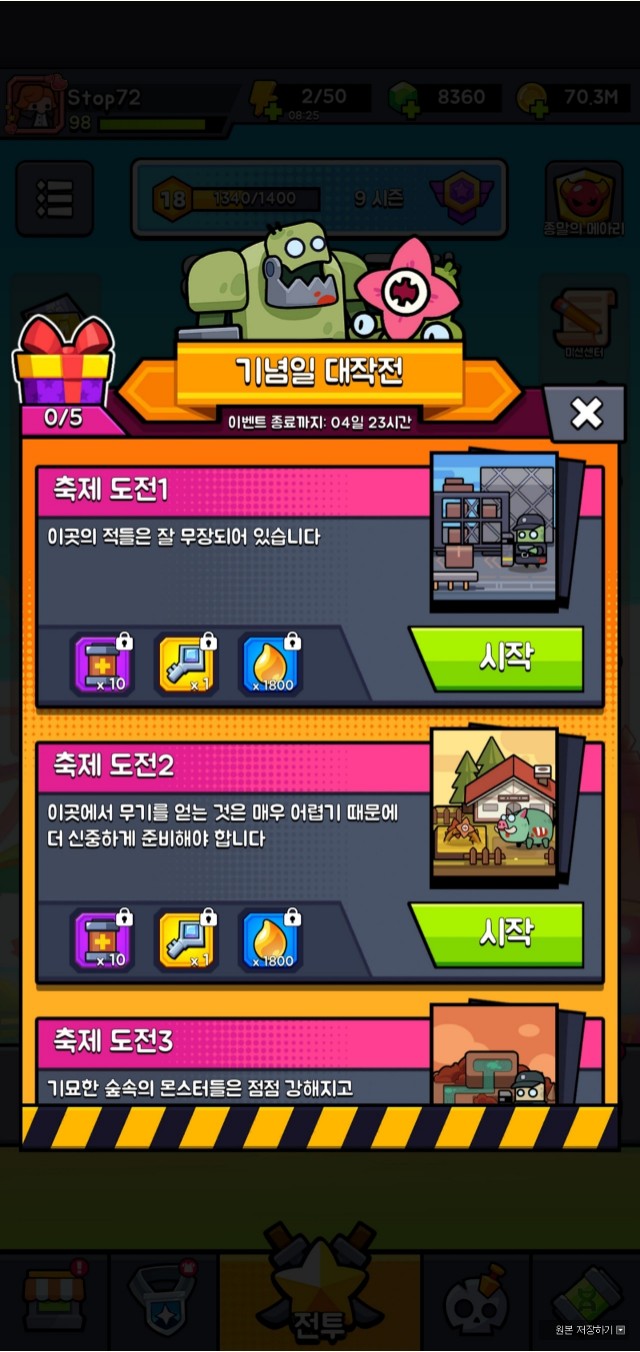View the 1800 drop reward in 축제 도전2
The image size is (640, 1352).
[270, 940]
